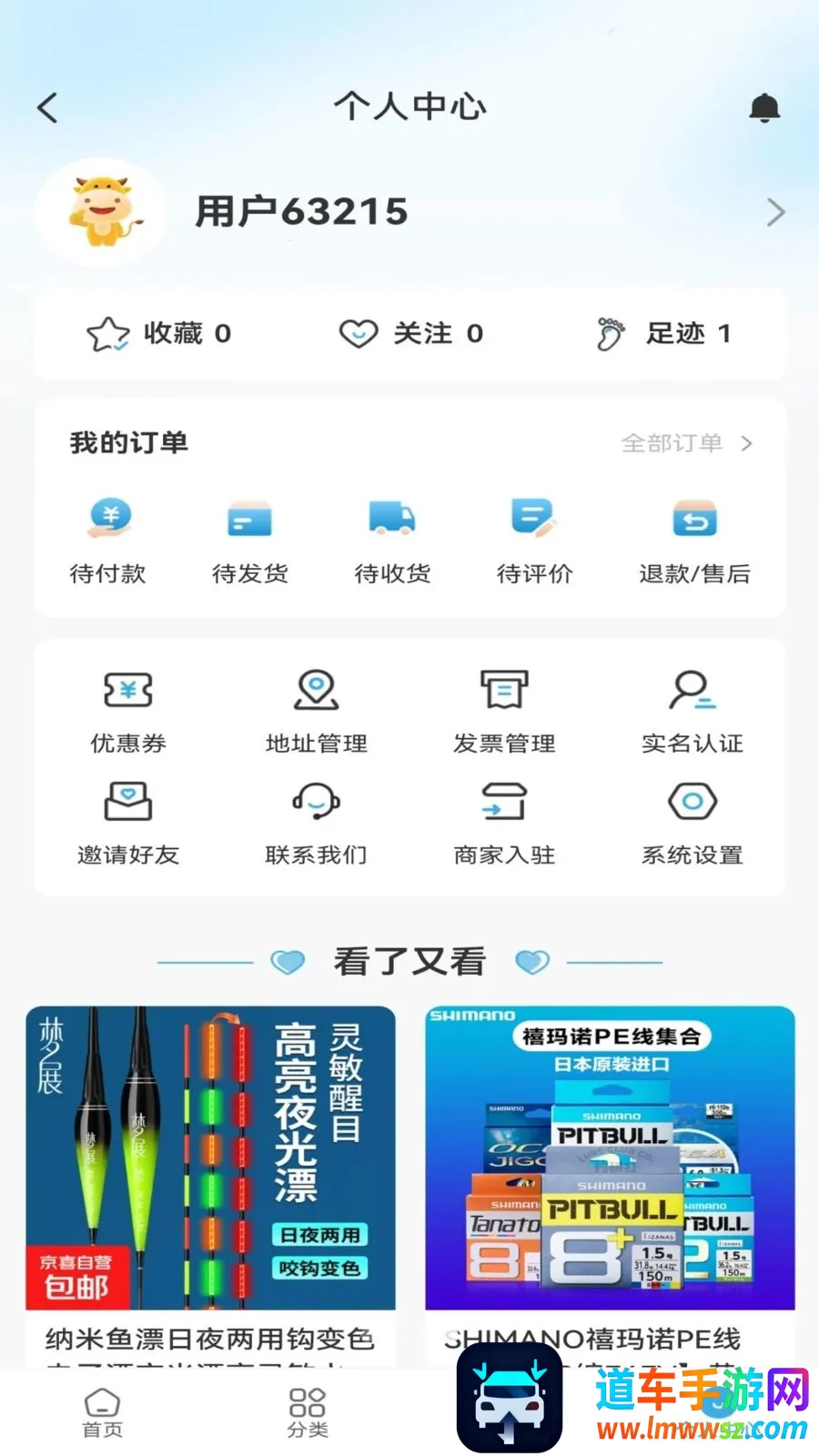819x1456 pixels.
Task: Open 关注 followed list
Action: 410,333
